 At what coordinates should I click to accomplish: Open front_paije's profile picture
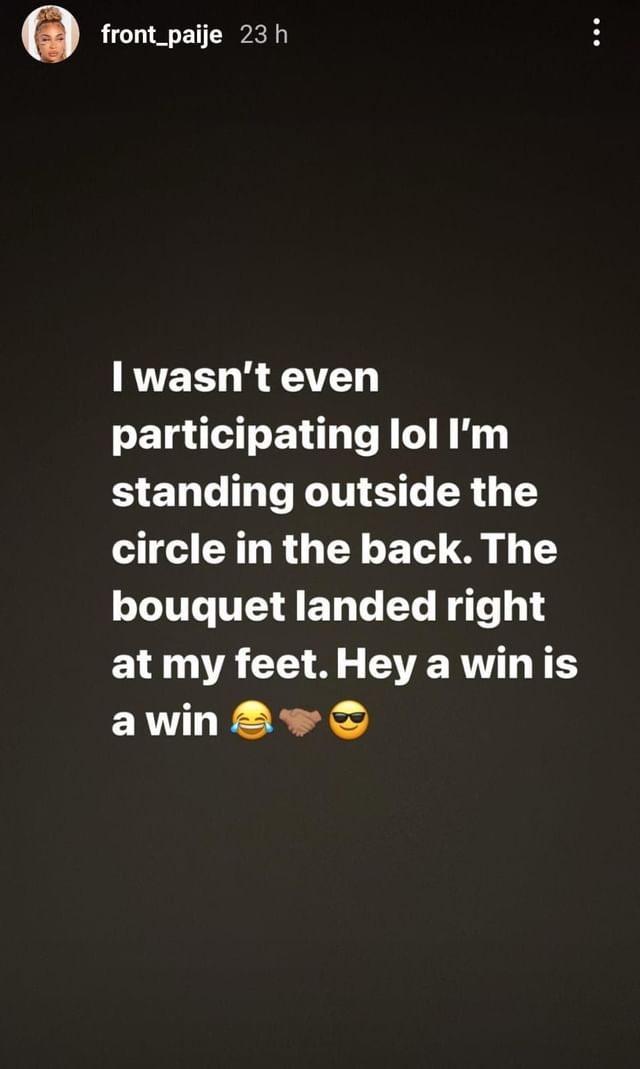(x=50, y=35)
